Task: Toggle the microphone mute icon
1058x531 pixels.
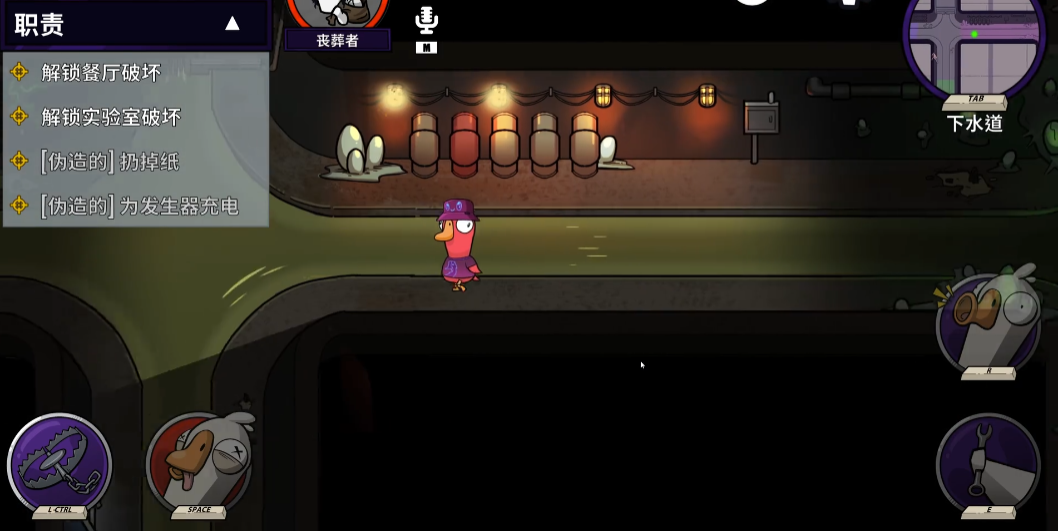Action: click(426, 21)
